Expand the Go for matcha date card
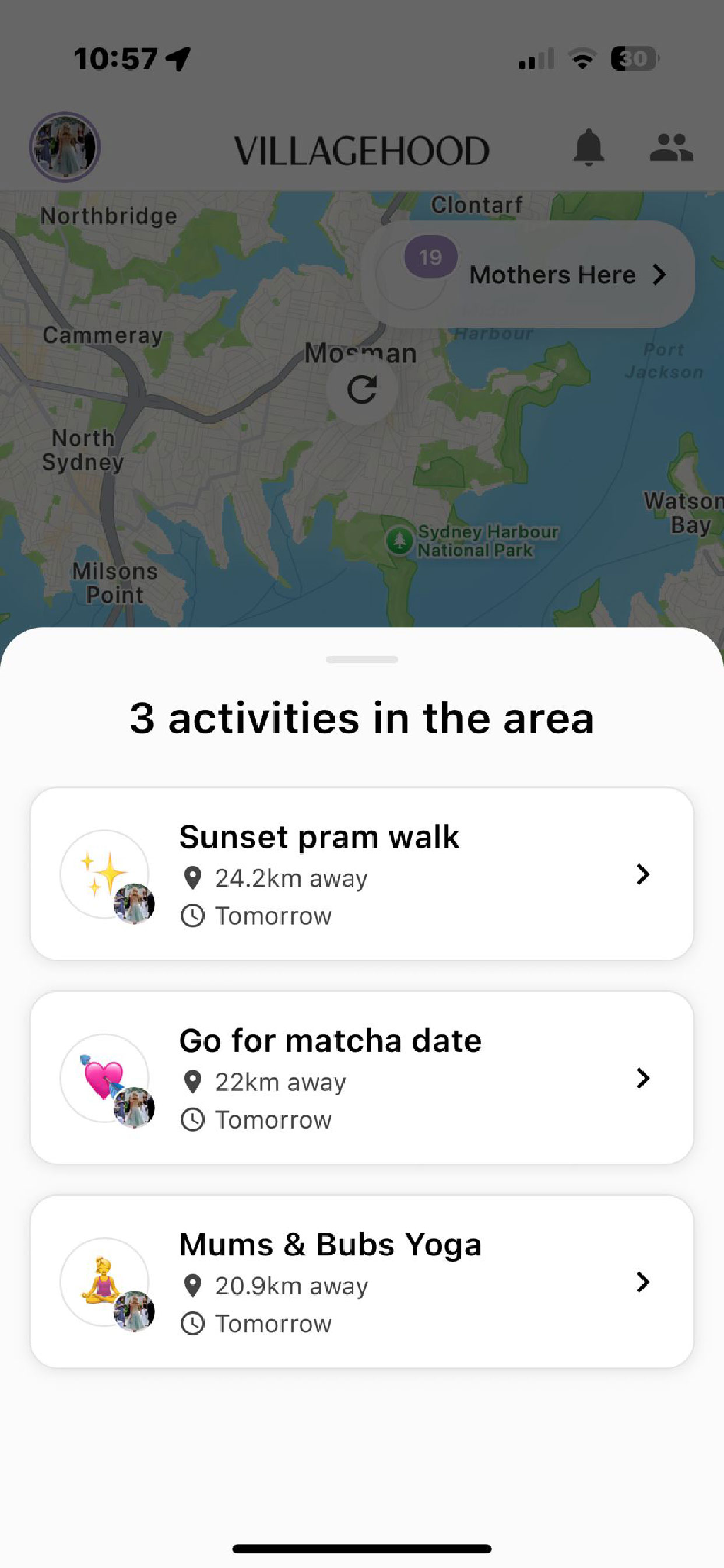Viewport: 724px width, 1568px height. (643, 1079)
